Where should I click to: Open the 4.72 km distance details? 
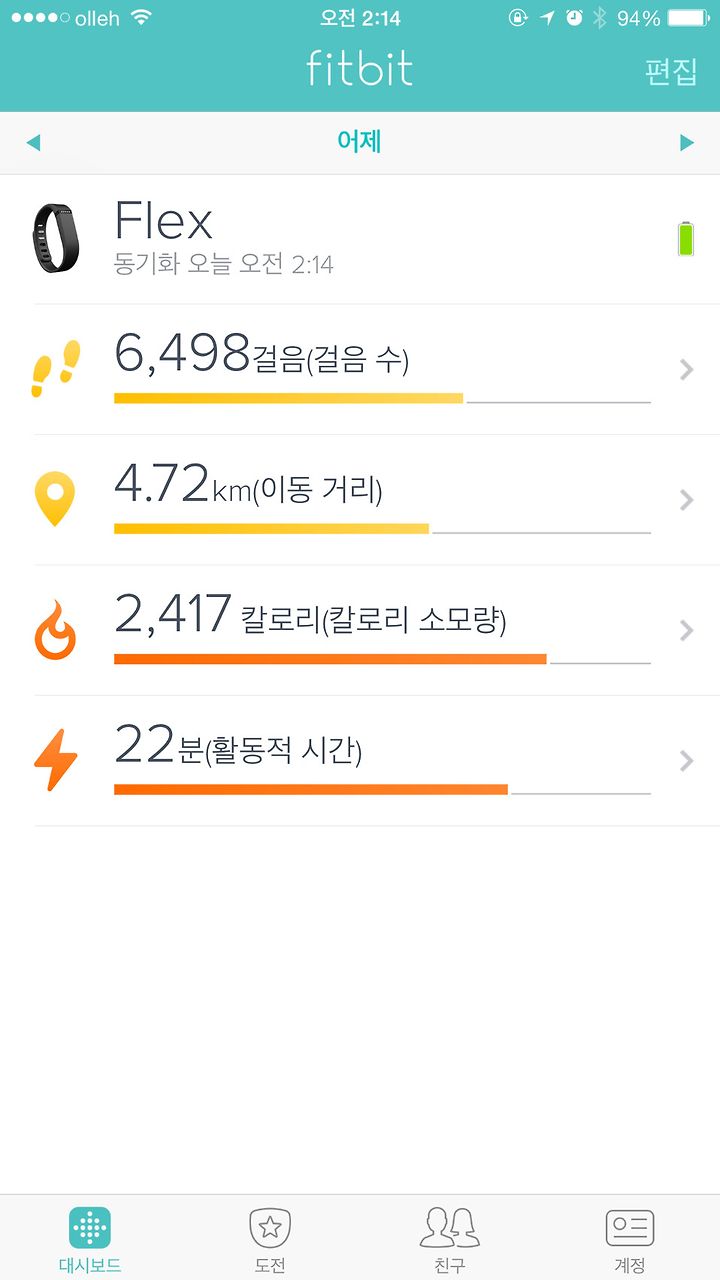pos(360,500)
